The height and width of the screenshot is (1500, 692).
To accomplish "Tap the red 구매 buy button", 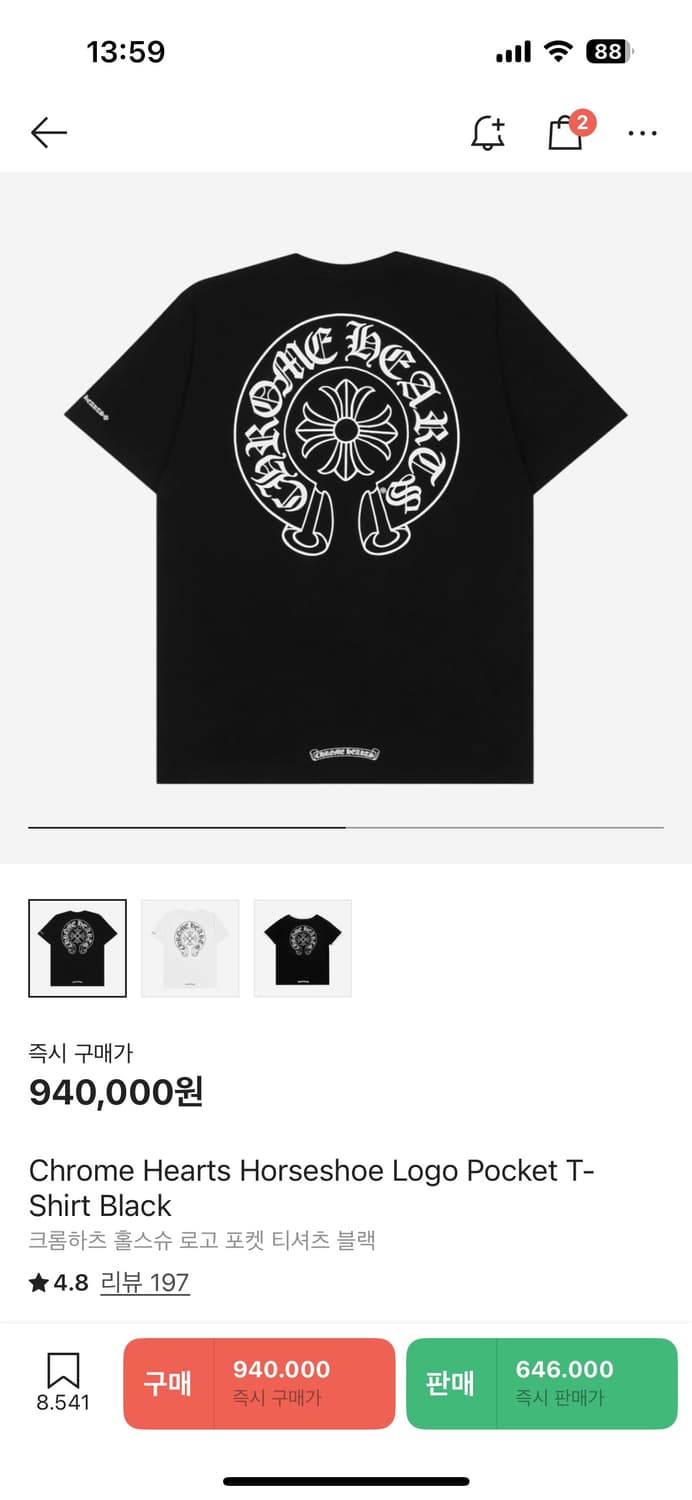I will (x=259, y=1383).
